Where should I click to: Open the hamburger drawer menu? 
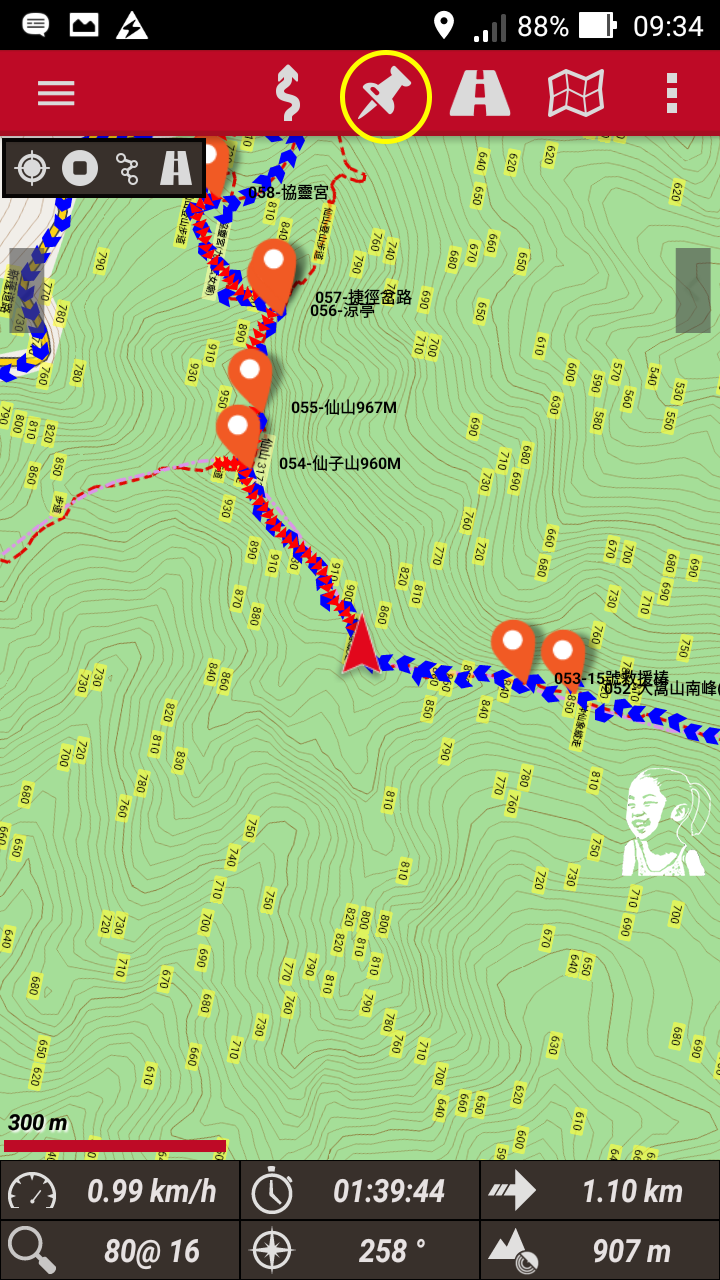56,93
